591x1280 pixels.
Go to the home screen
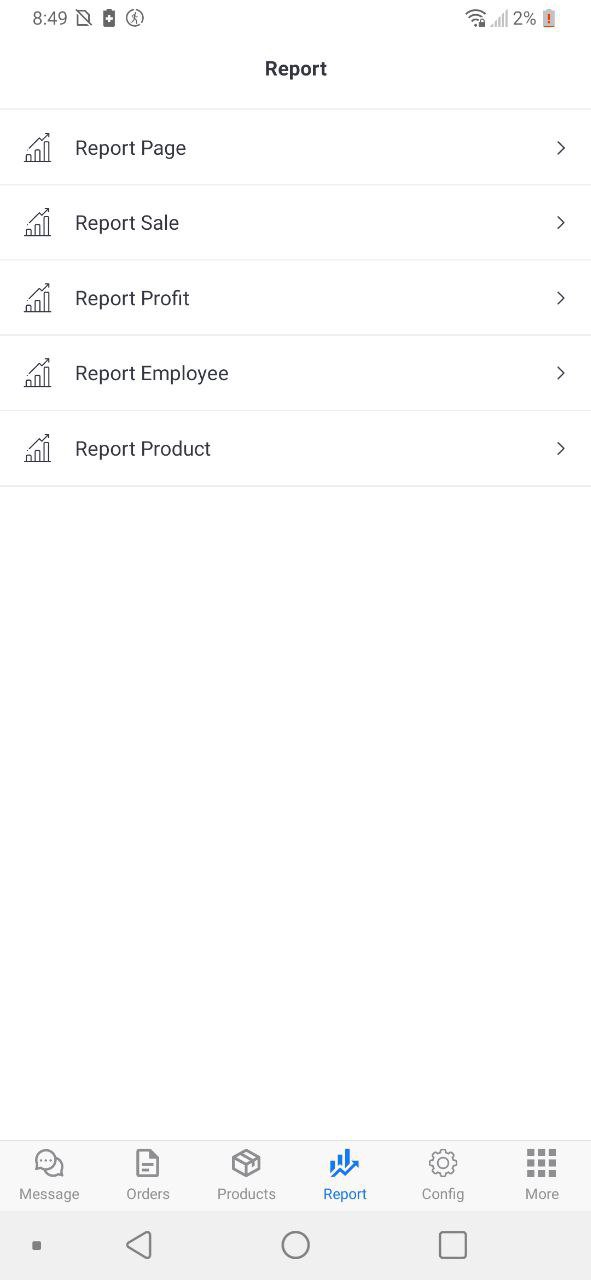pyautogui.click(x=296, y=1245)
